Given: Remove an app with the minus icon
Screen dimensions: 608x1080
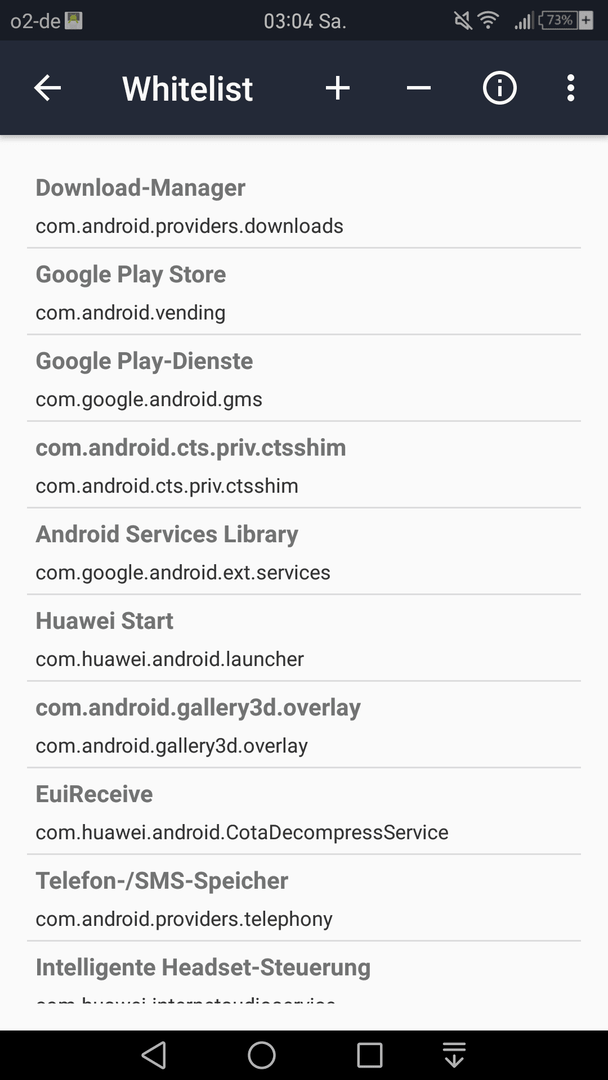Looking at the screenshot, I should (419, 88).
